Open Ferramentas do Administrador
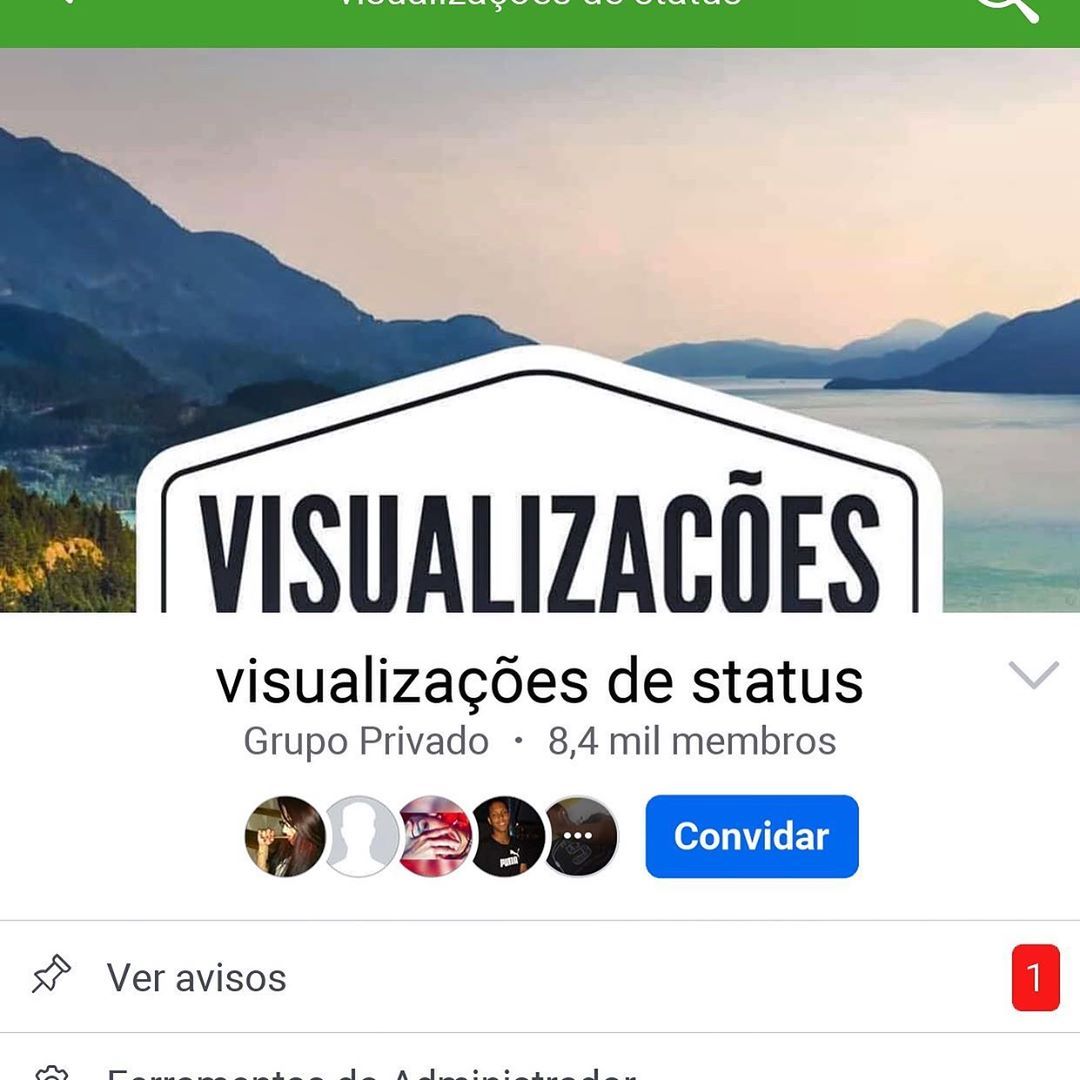The image size is (1080, 1080). click(x=370, y=1072)
